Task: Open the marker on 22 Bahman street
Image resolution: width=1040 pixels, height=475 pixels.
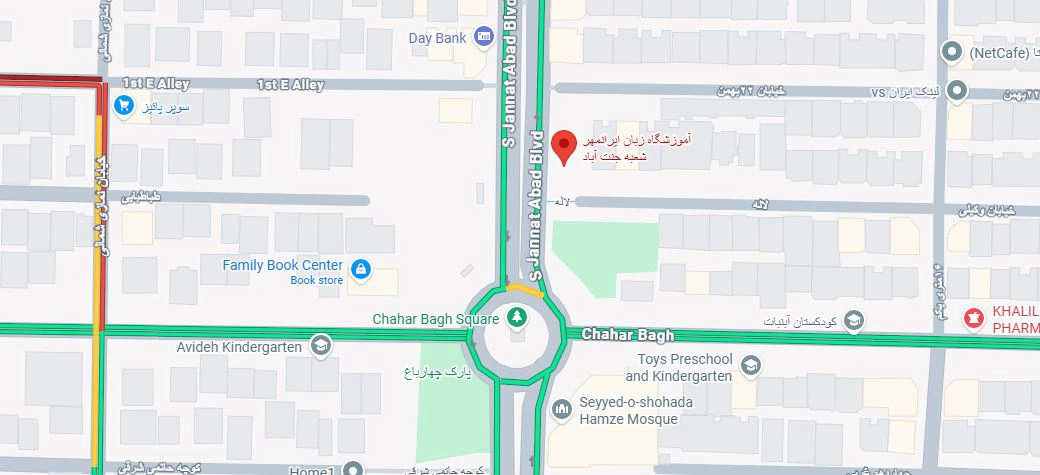Action: (x=957, y=91)
